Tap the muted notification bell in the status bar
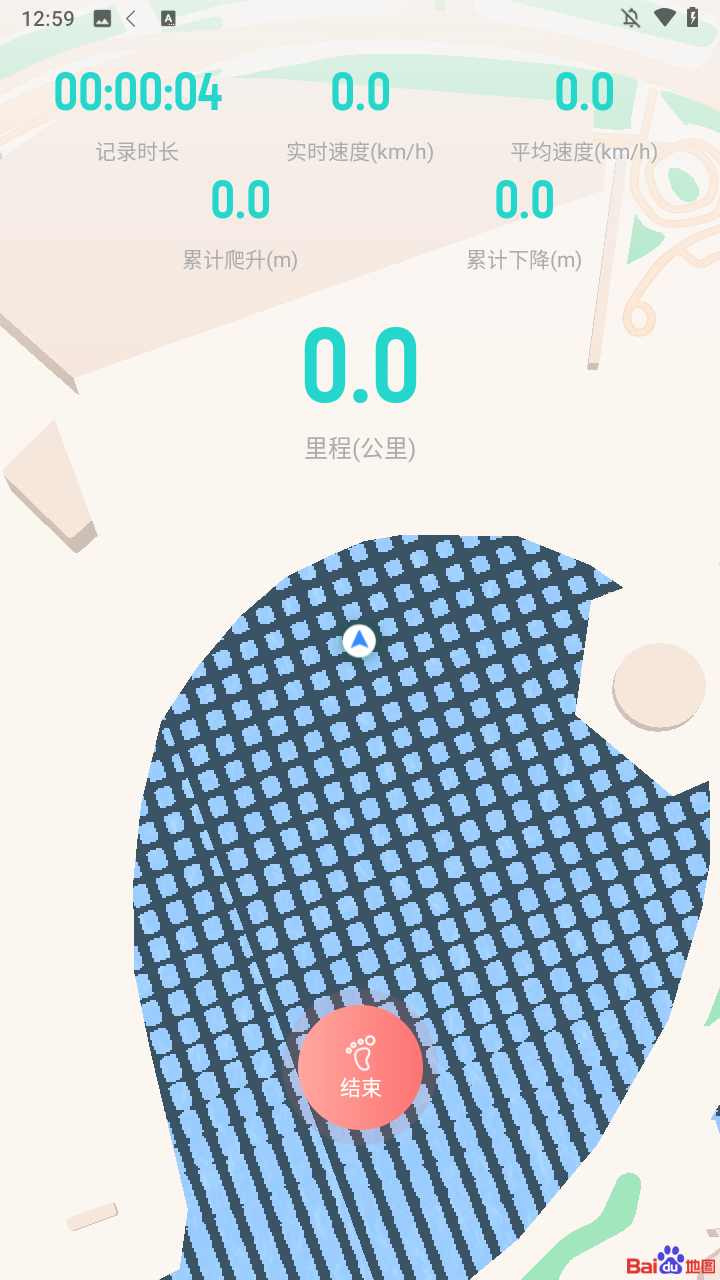The image size is (720, 1280). (631, 17)
